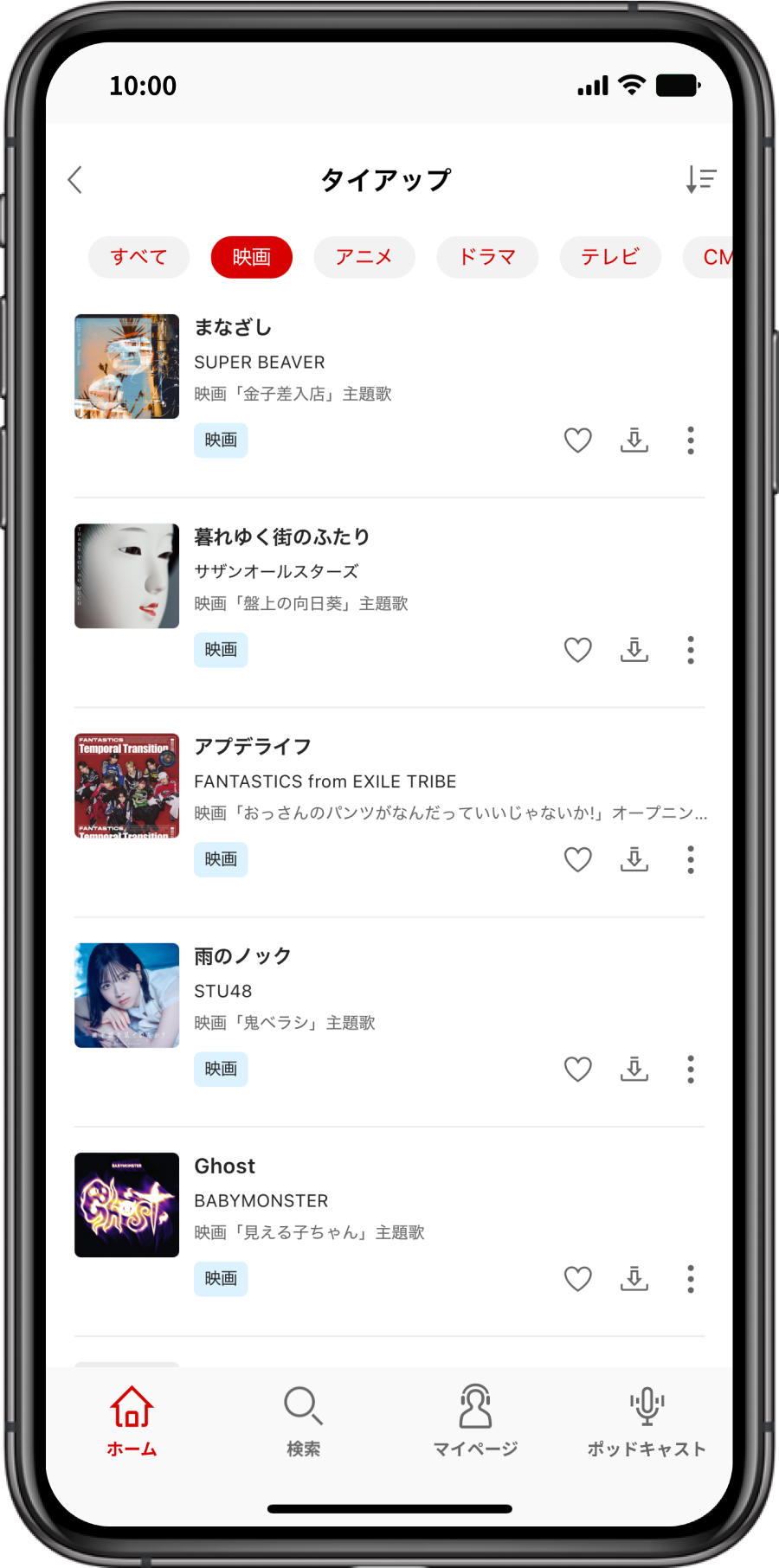
Task: Open the マイページ tab
Action: coord(475,1421)
